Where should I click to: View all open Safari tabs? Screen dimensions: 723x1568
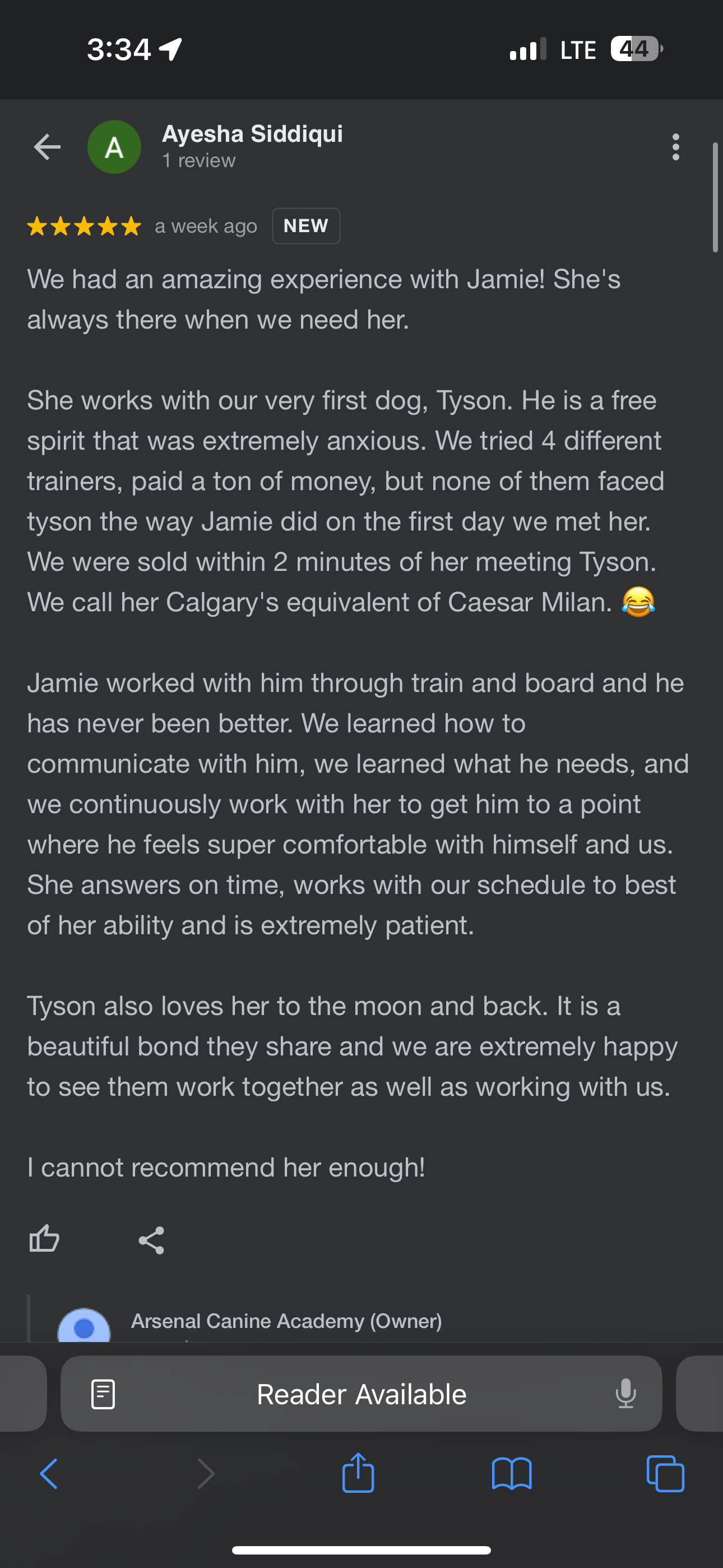click(665, 1474)
